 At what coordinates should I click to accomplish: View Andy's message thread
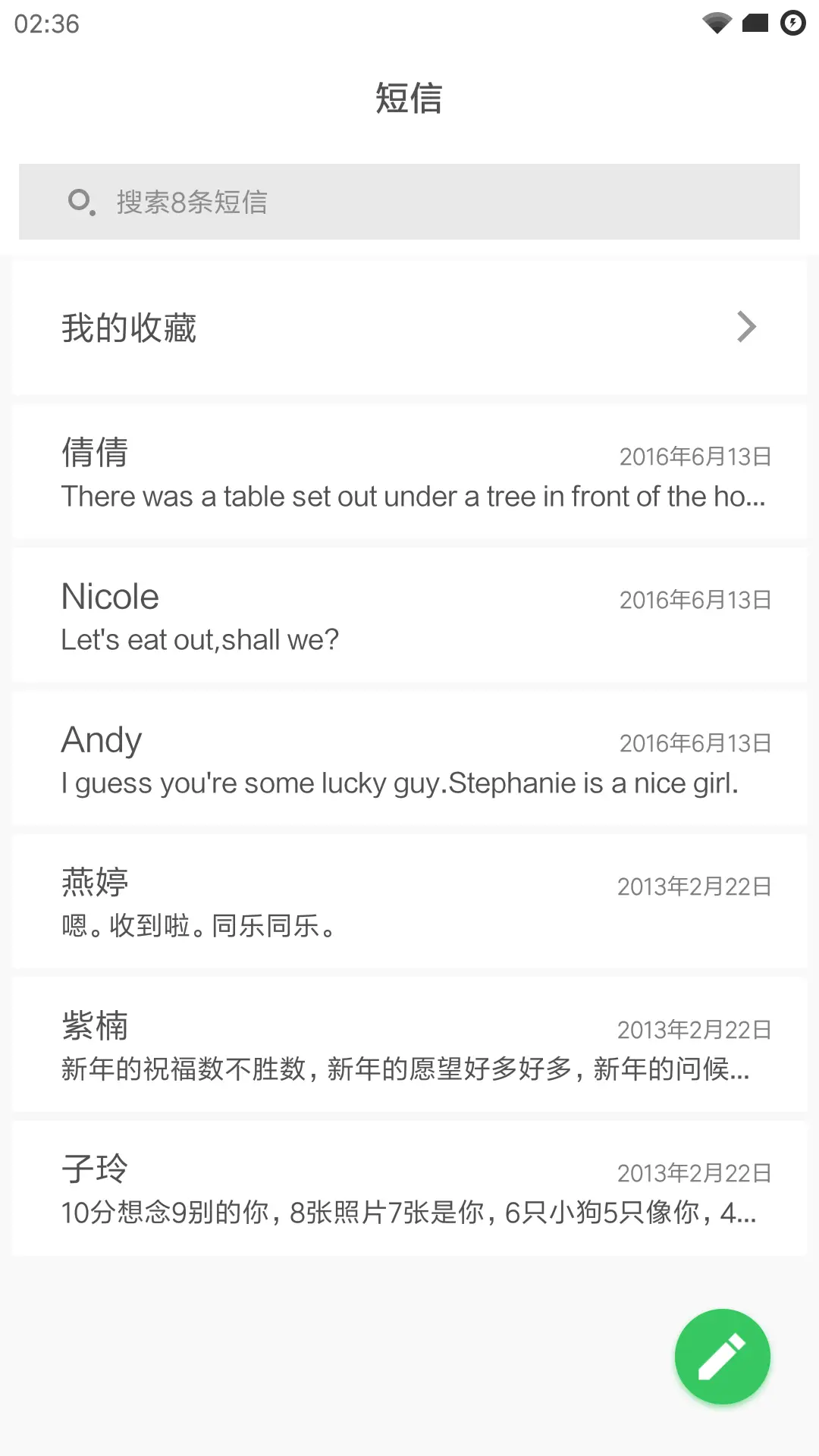pyautogui.click(x=409, y=760)
